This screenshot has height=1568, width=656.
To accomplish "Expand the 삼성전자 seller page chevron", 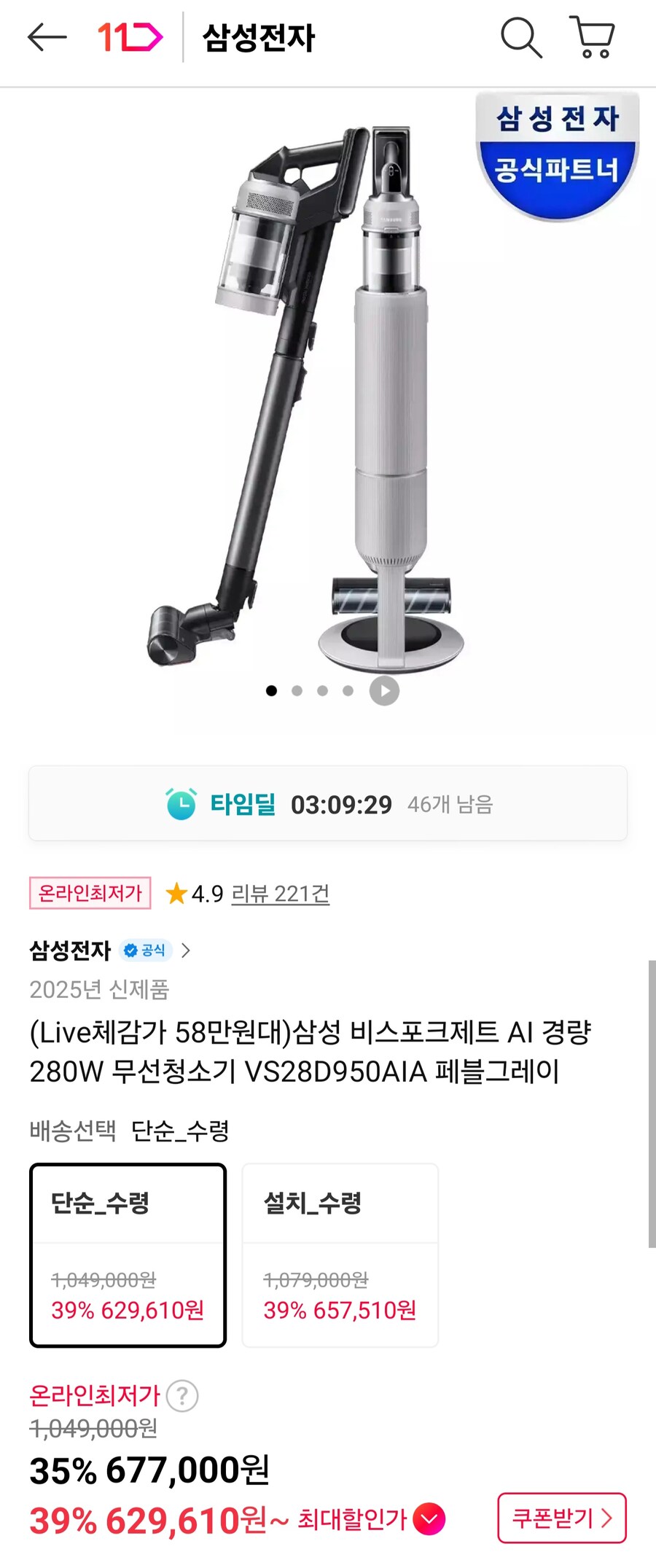I will (x=187, y=951).
